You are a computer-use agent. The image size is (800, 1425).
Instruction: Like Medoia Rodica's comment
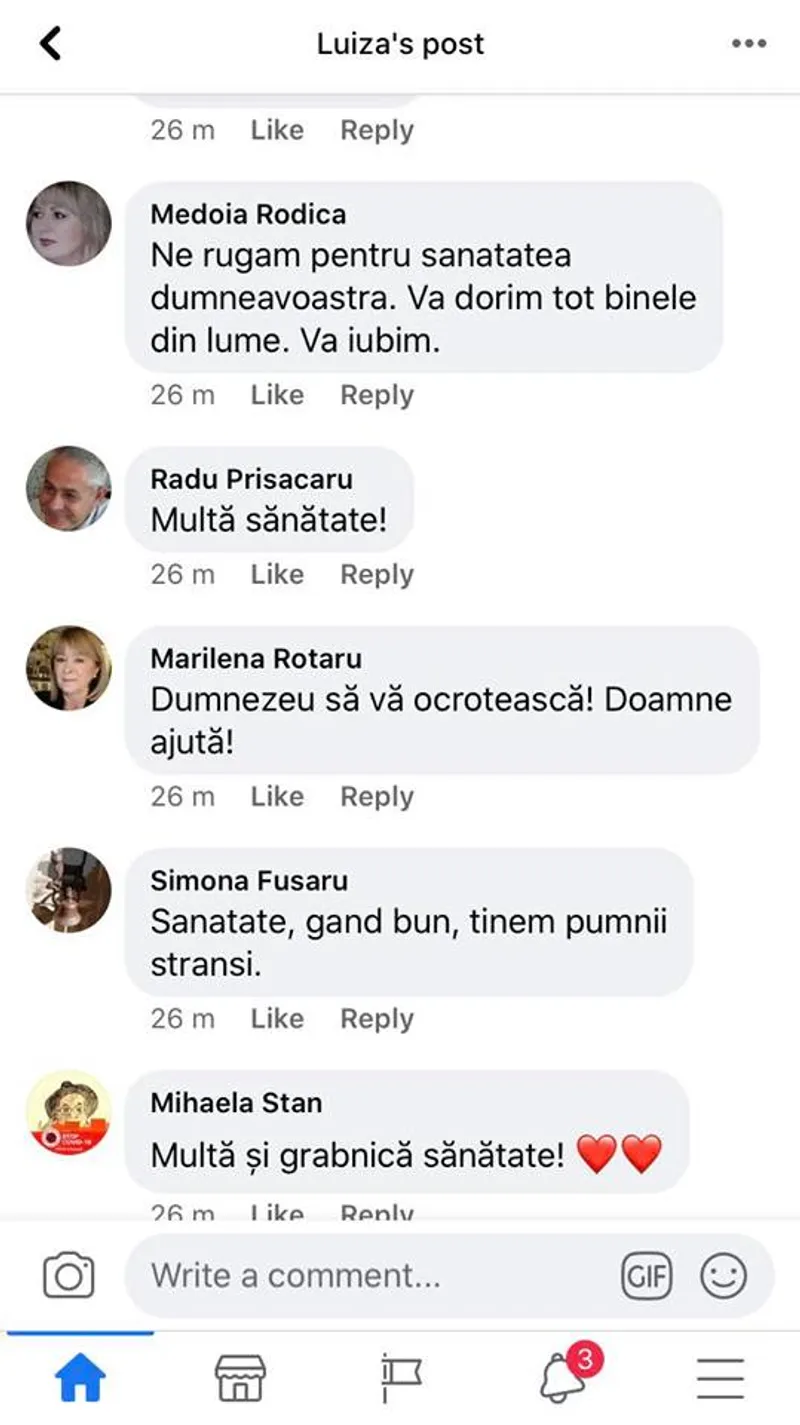pos(277,395)
